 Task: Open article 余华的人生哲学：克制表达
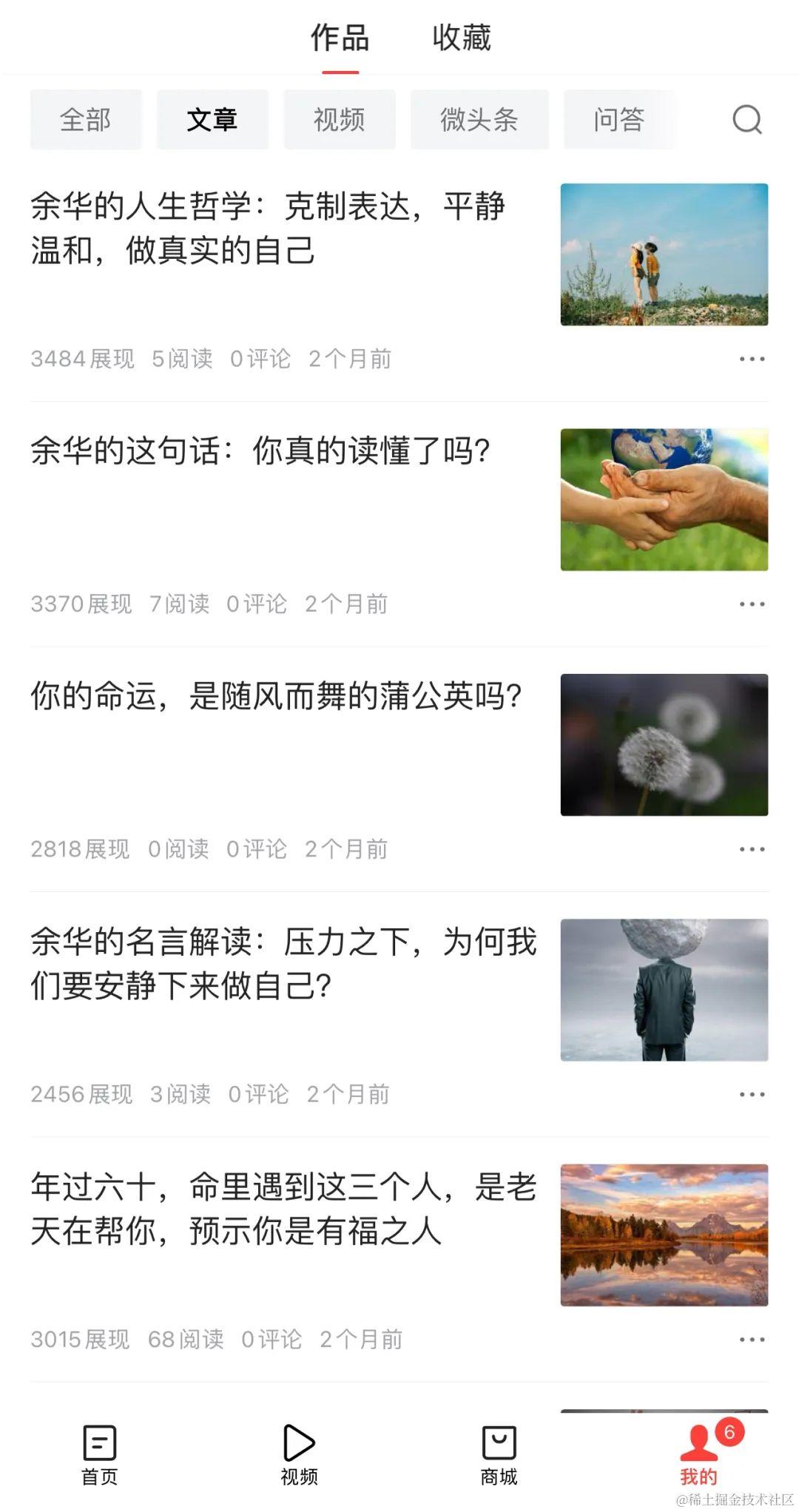point(268,228)
